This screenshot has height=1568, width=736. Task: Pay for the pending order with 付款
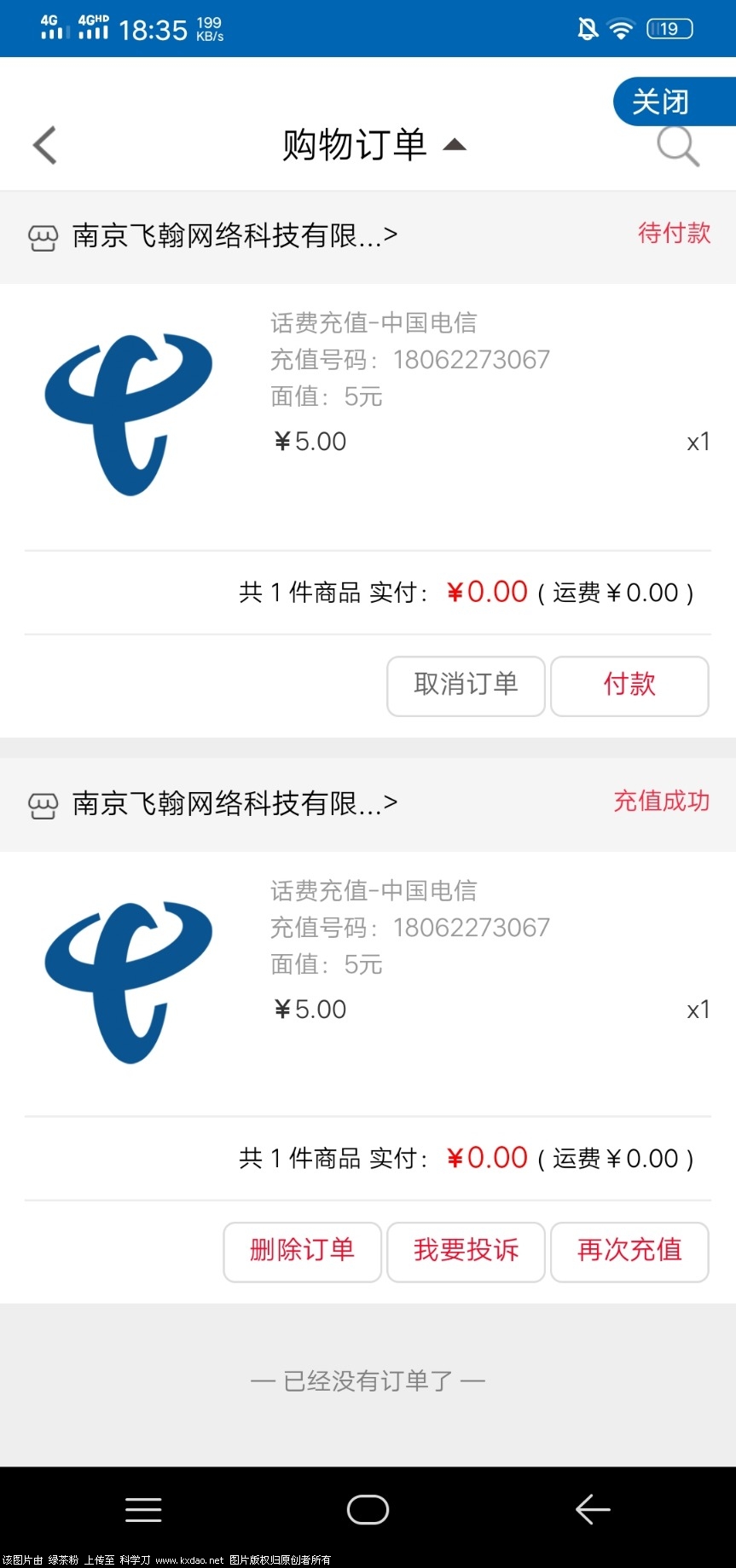coord(629,686)
